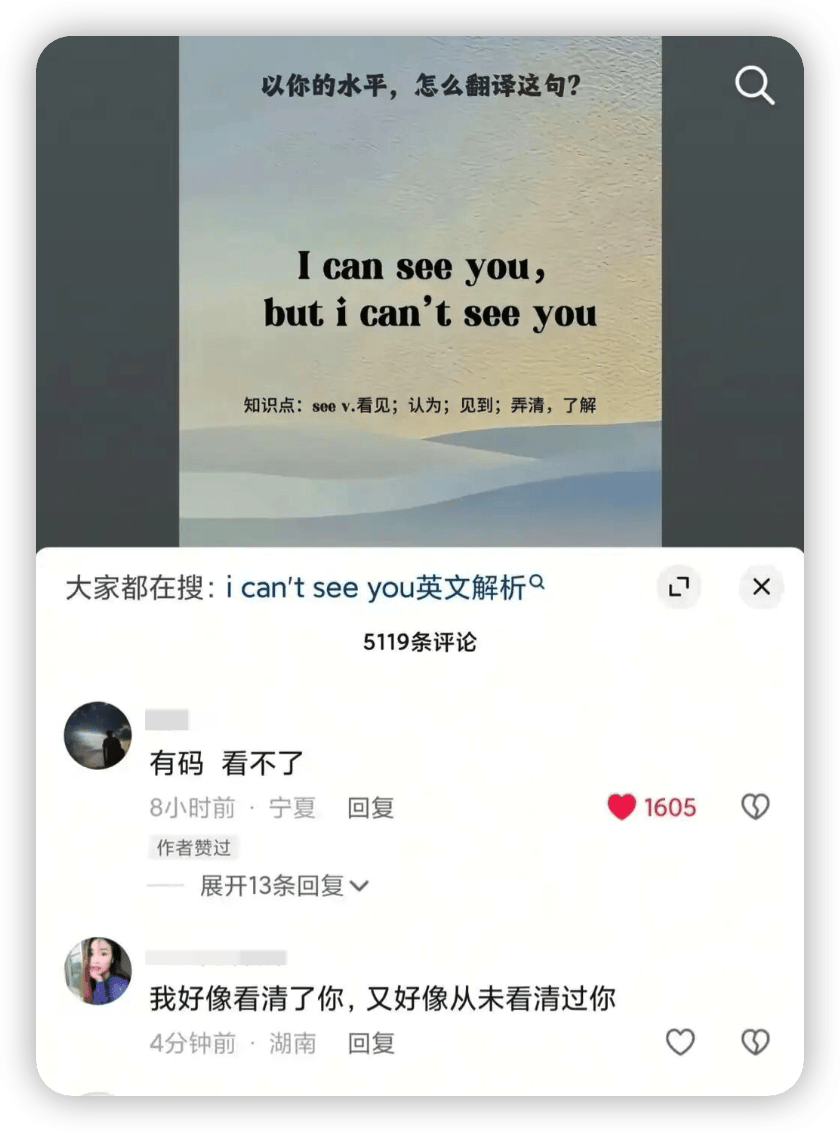Expand the 13 replies under the first comment
The height and width of the screenshot is (1132, 840).
[284, 886]
